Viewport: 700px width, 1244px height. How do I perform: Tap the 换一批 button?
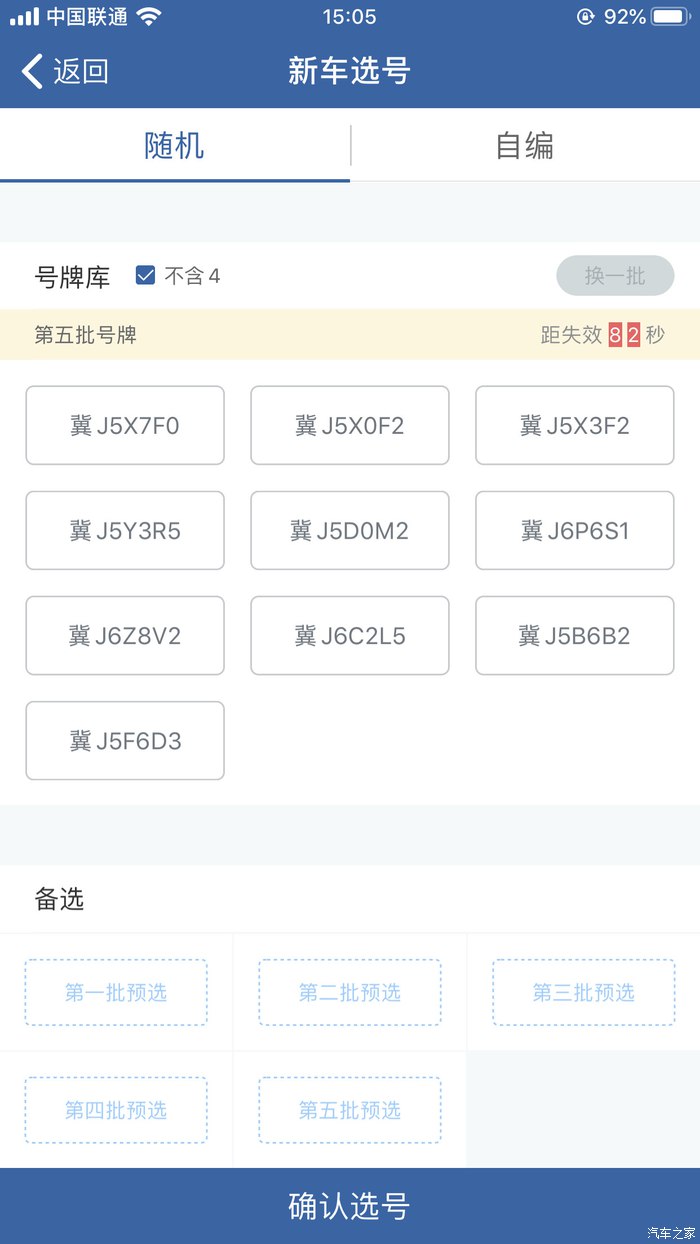click(x=615, y=276)
